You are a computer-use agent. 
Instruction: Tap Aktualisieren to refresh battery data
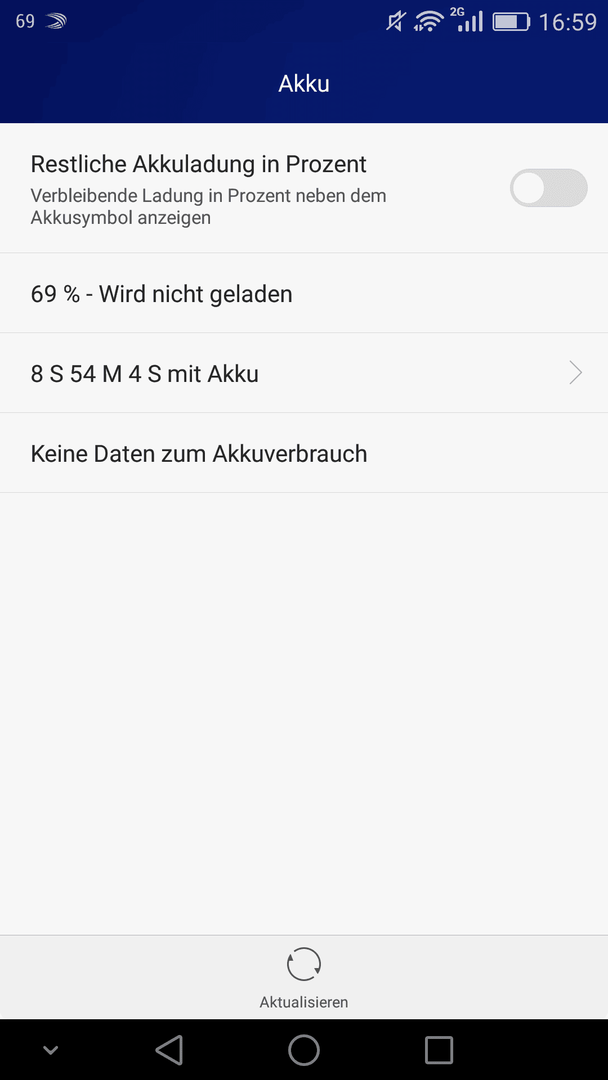304,977
